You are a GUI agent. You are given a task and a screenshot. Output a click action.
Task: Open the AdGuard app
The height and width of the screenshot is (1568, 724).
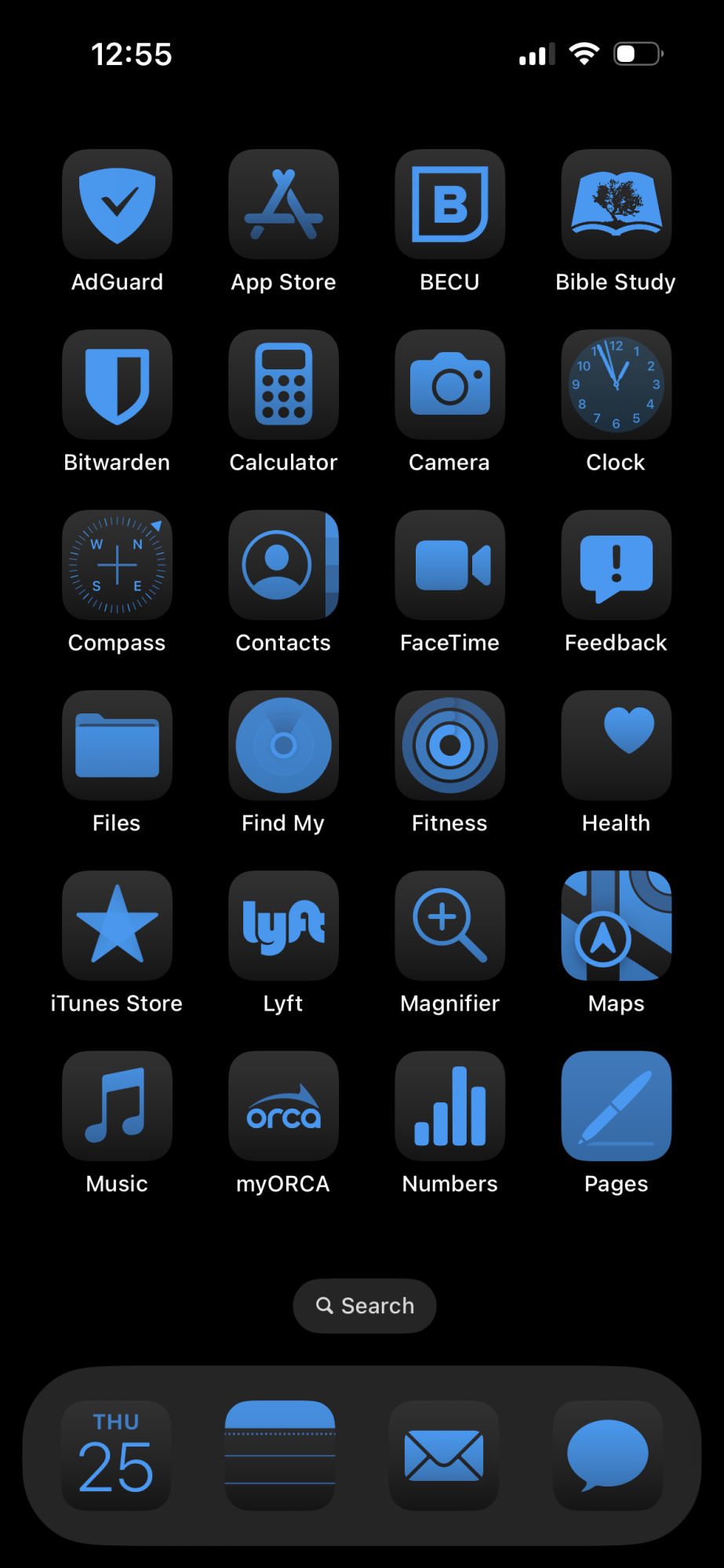point(117,205)
